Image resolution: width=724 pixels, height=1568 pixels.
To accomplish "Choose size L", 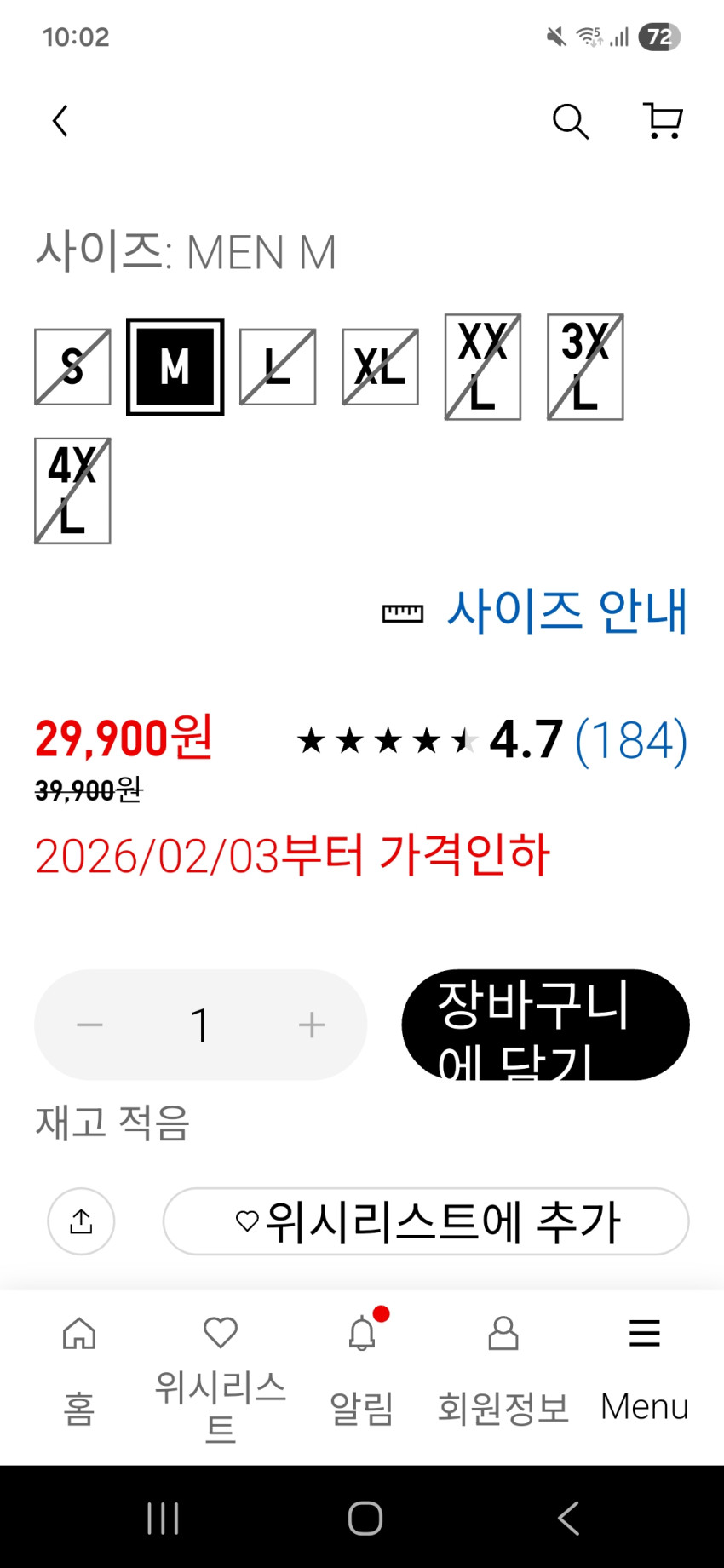I will (278, 367).
